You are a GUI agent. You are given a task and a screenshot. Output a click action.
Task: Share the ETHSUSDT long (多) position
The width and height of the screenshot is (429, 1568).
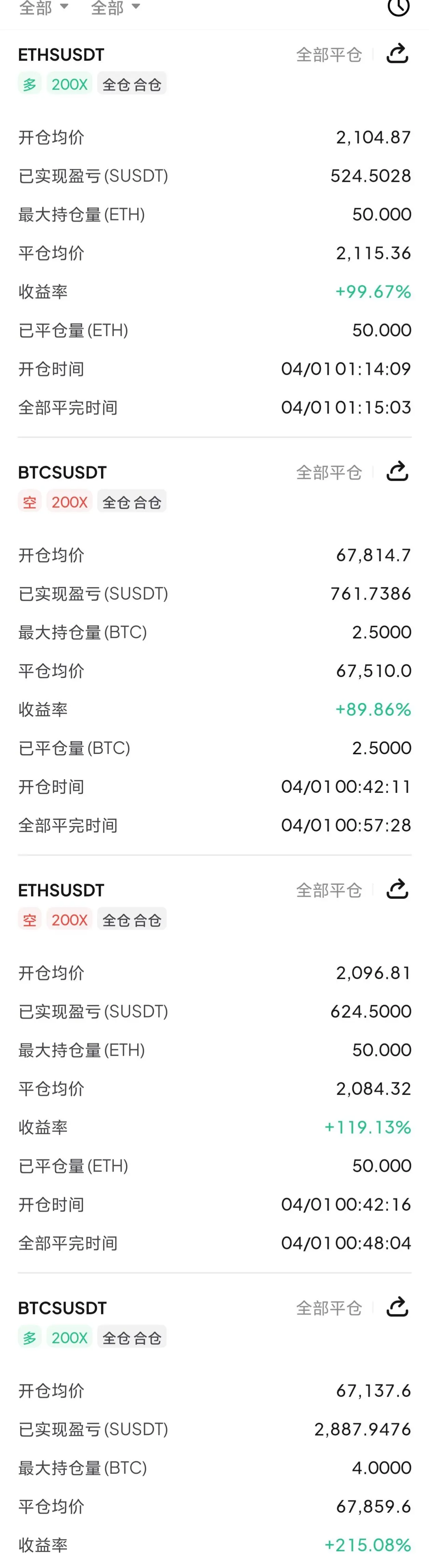click(397, 54)
